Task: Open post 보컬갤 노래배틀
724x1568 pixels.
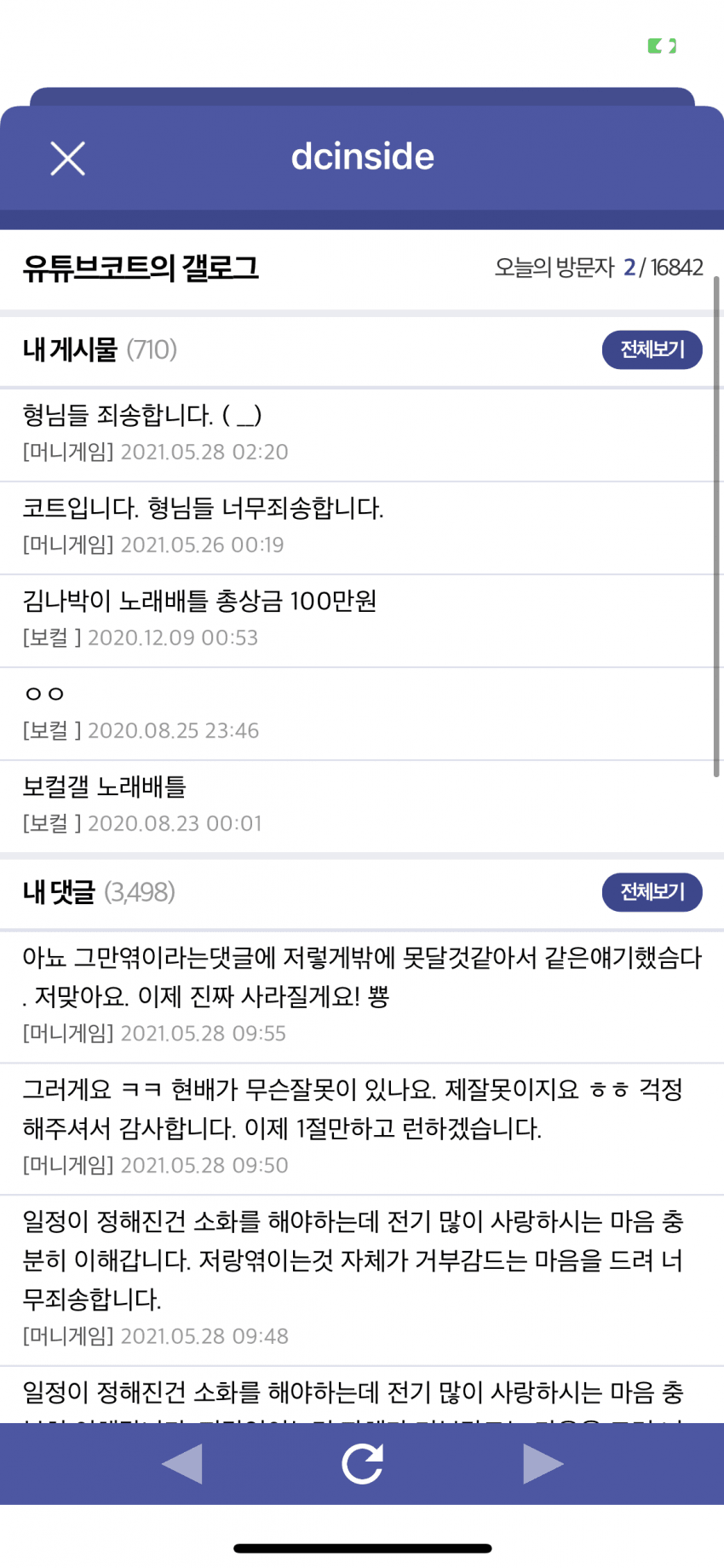Action: point(104,787)
